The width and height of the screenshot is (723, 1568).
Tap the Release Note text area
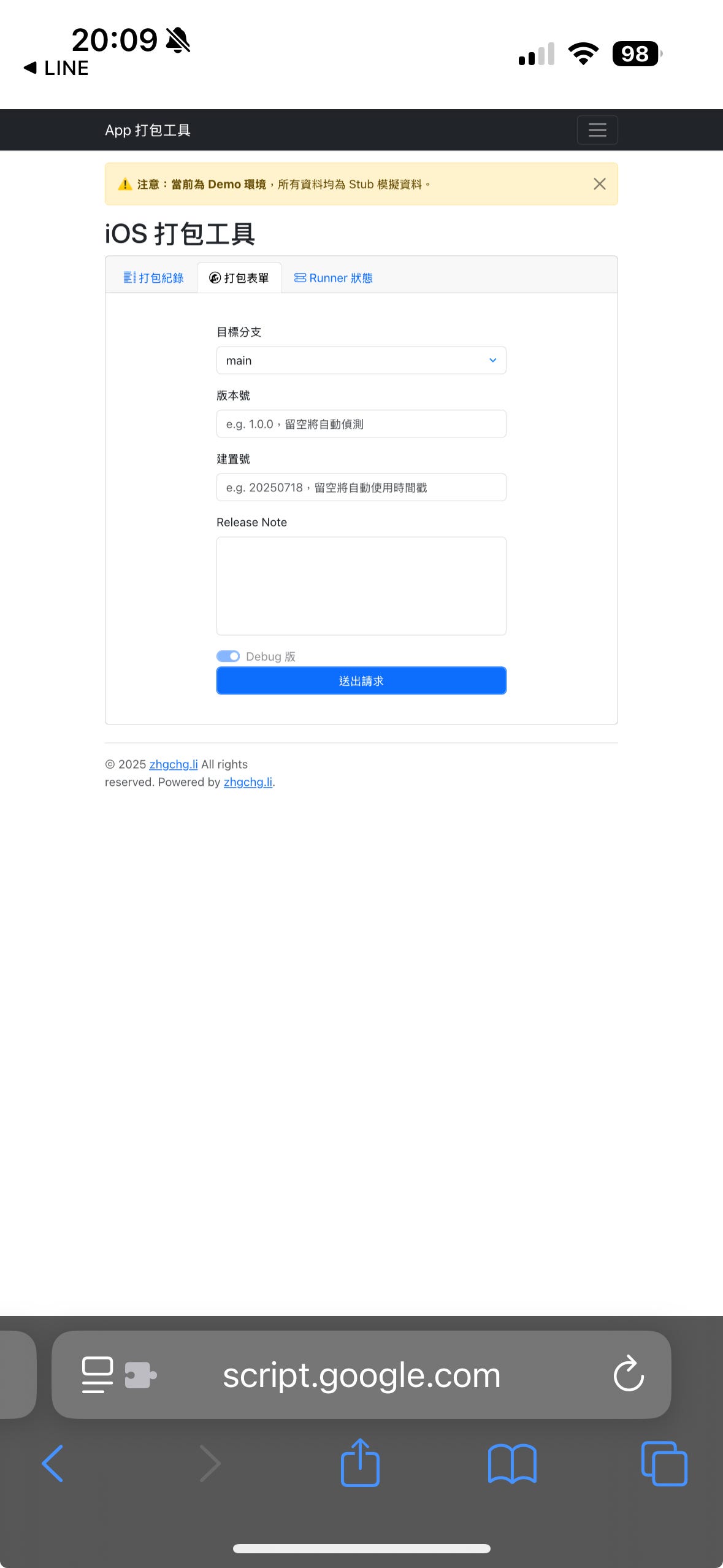click(x=361, y=586)
